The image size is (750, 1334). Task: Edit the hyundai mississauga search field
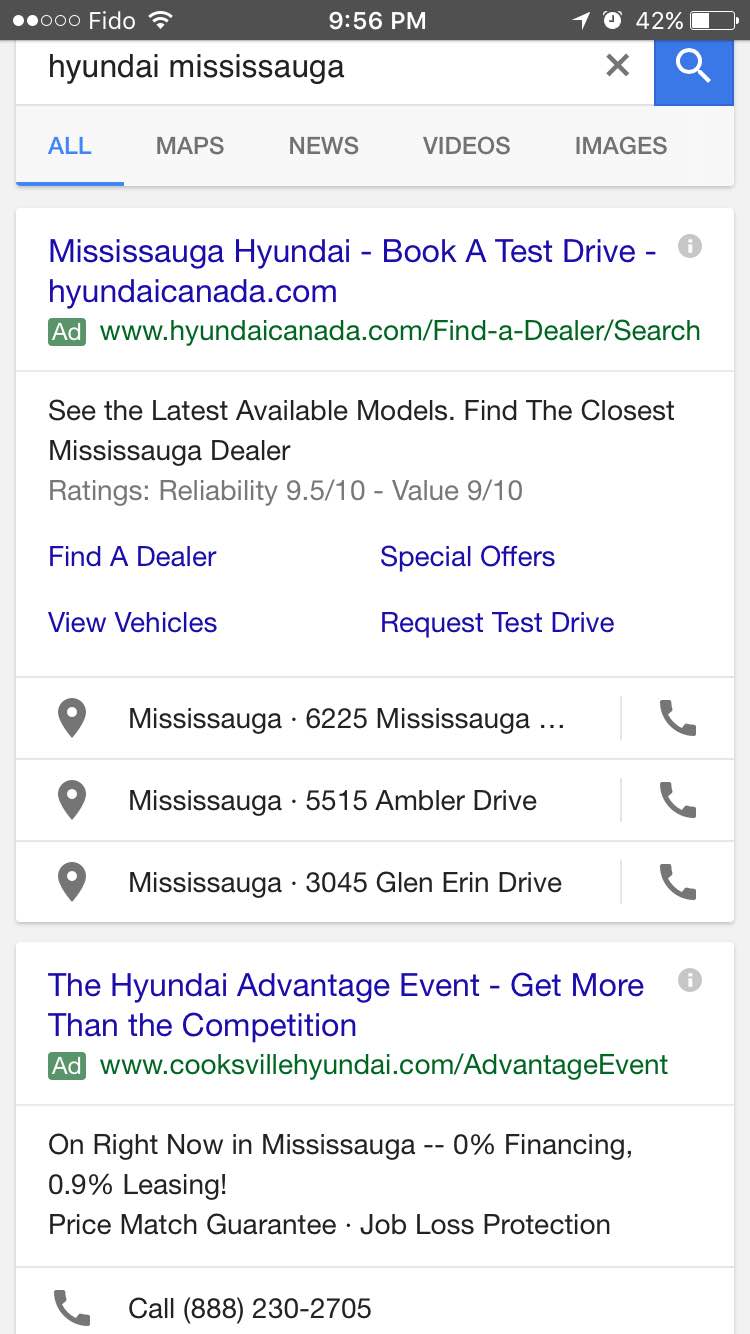300,67
